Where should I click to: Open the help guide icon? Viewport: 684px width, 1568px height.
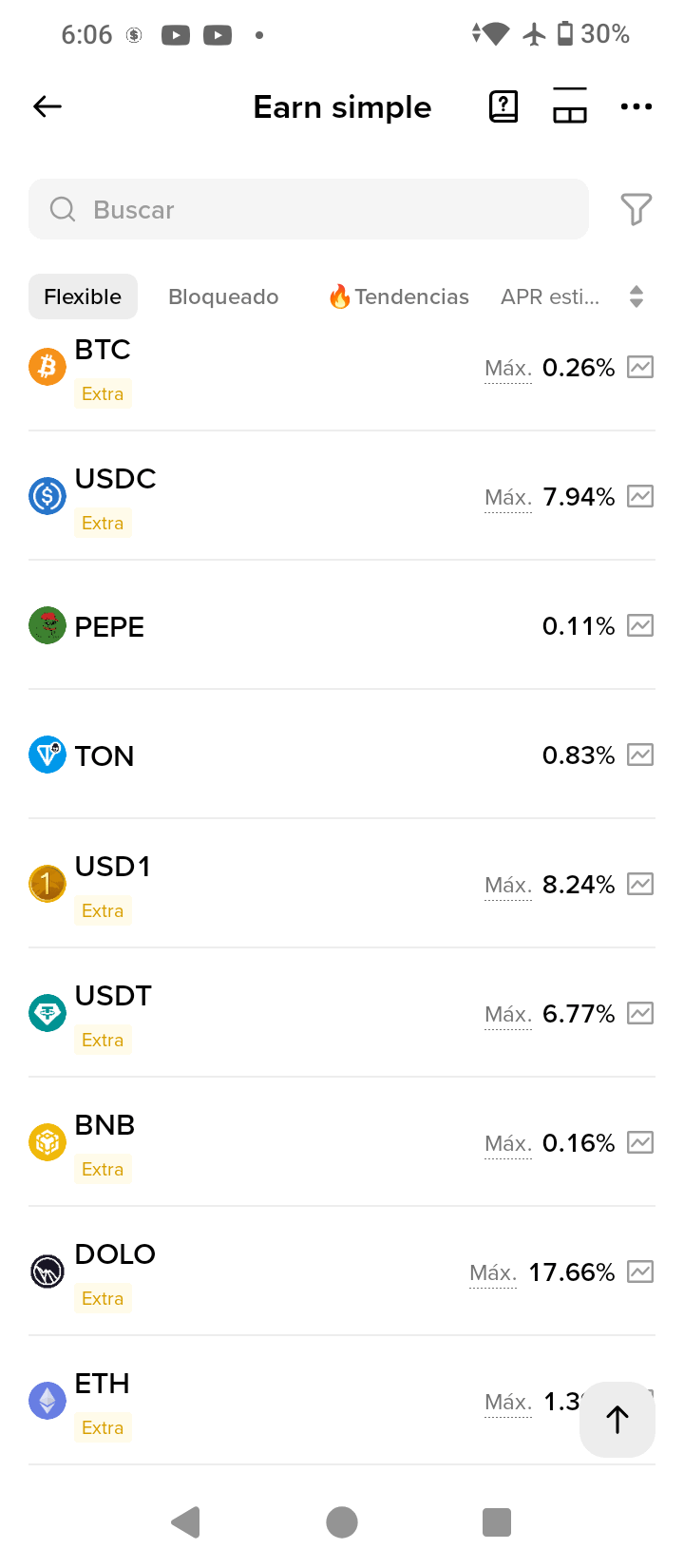[x=503, y=106]
